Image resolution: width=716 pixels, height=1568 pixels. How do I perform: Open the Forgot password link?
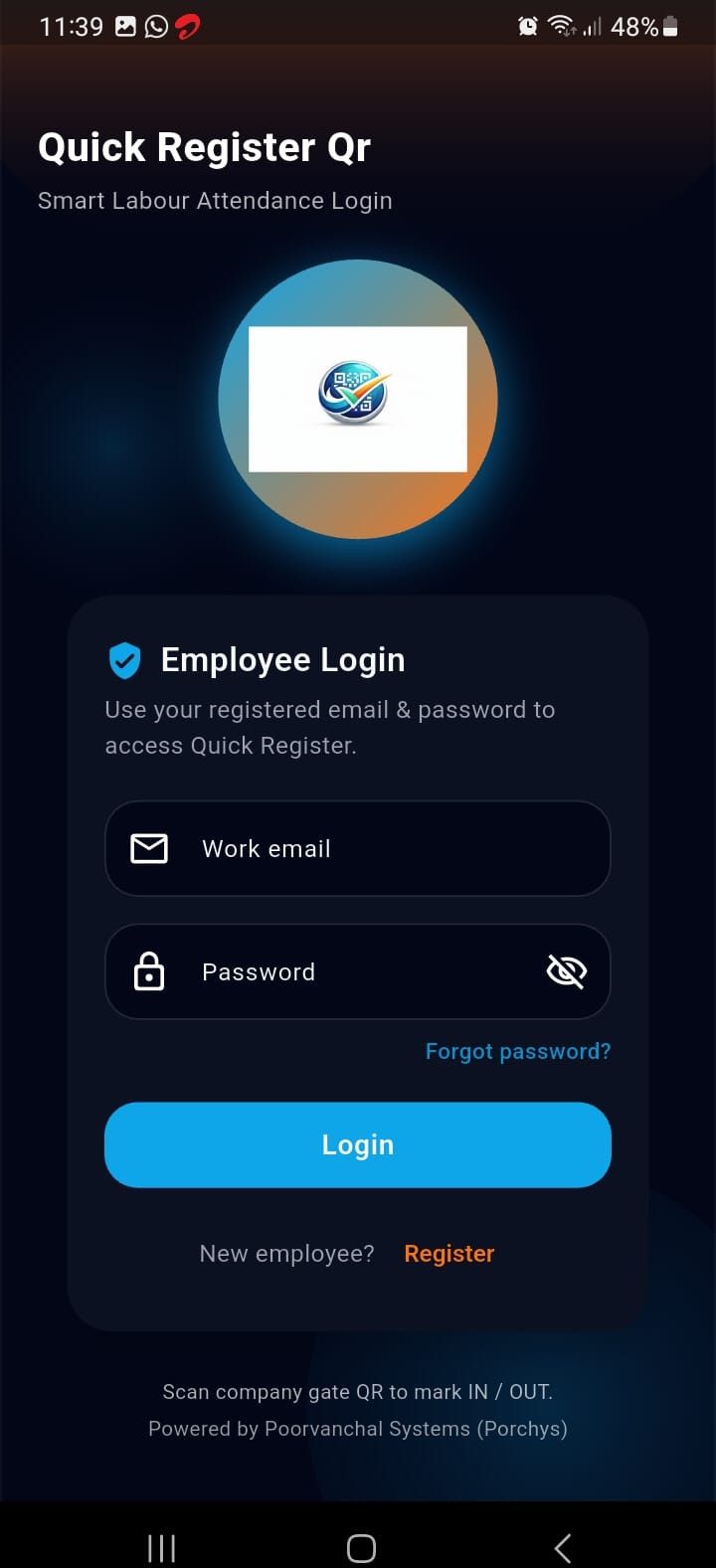[517, 1051]
